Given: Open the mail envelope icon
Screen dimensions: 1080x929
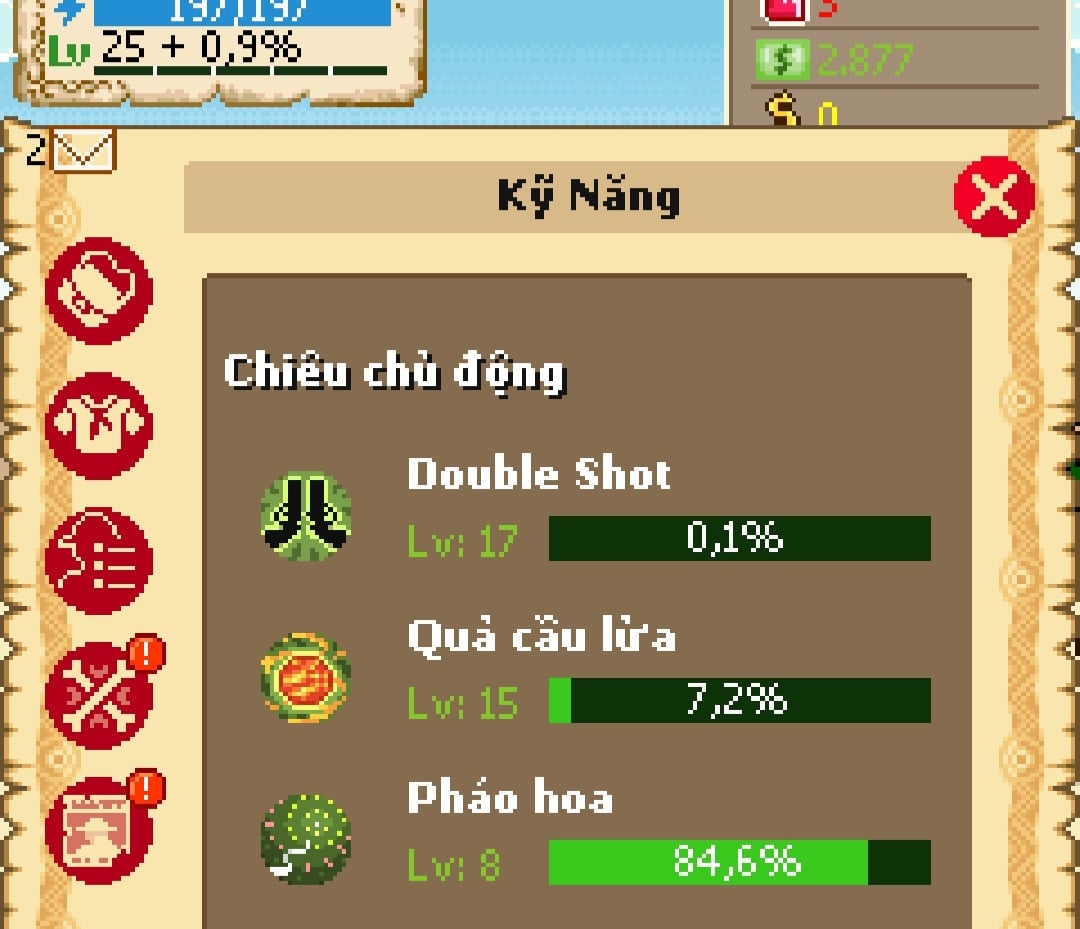Looking at the screenshot, I should point(84,151).
